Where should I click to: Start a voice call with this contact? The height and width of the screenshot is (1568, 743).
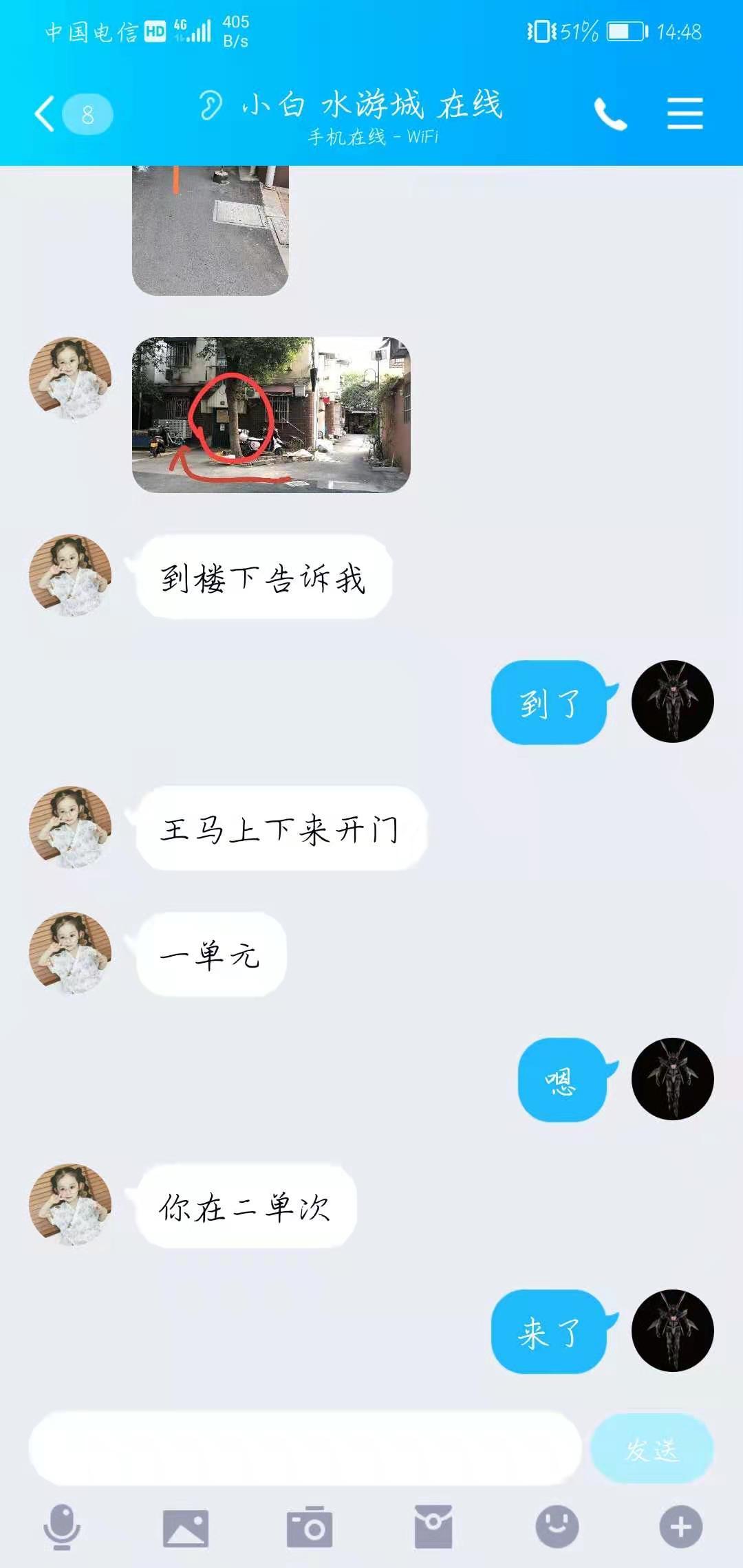tap(610, 114)
